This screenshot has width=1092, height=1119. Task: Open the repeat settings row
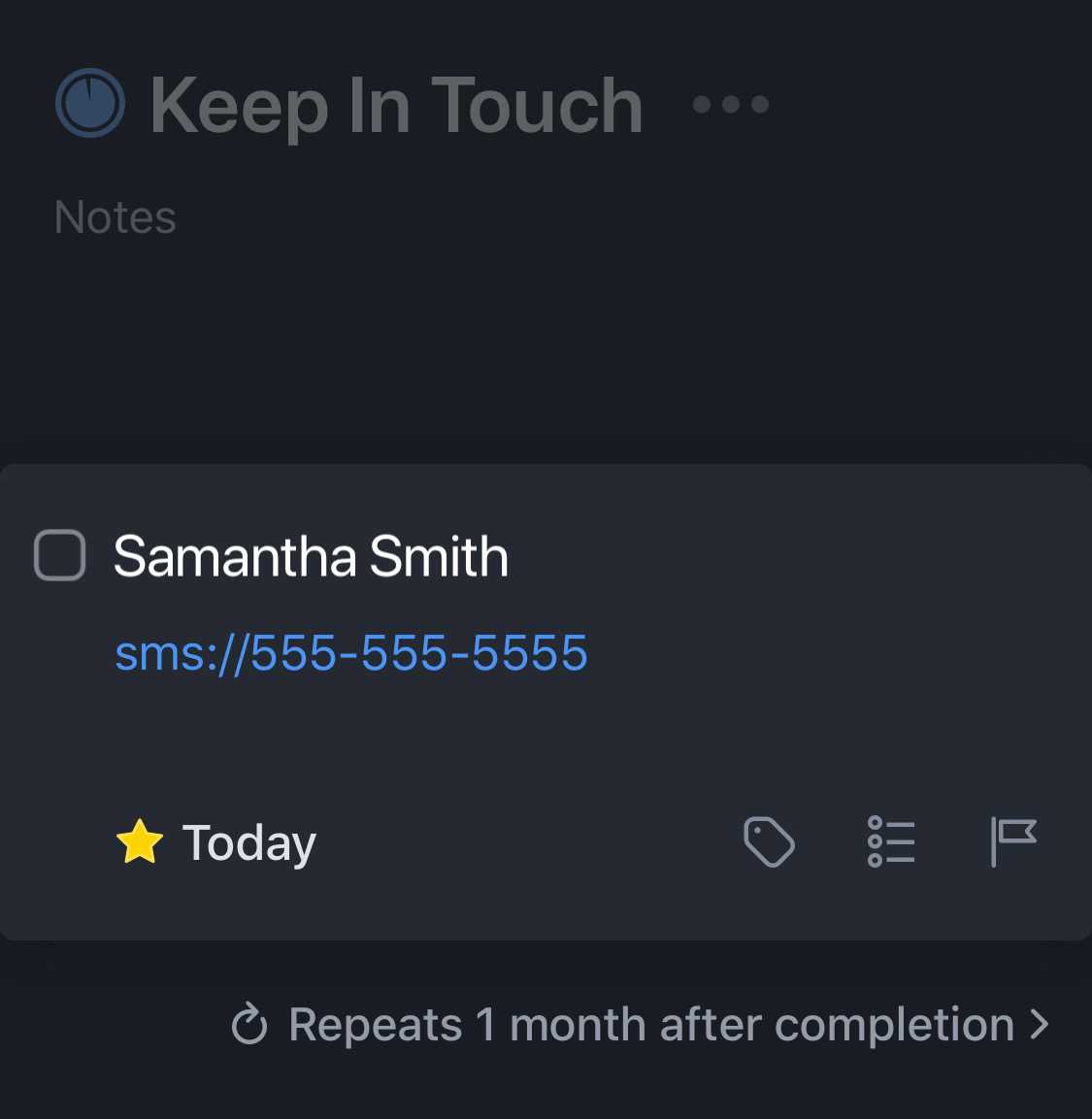pyautogui.click(x=641, y=1025)
